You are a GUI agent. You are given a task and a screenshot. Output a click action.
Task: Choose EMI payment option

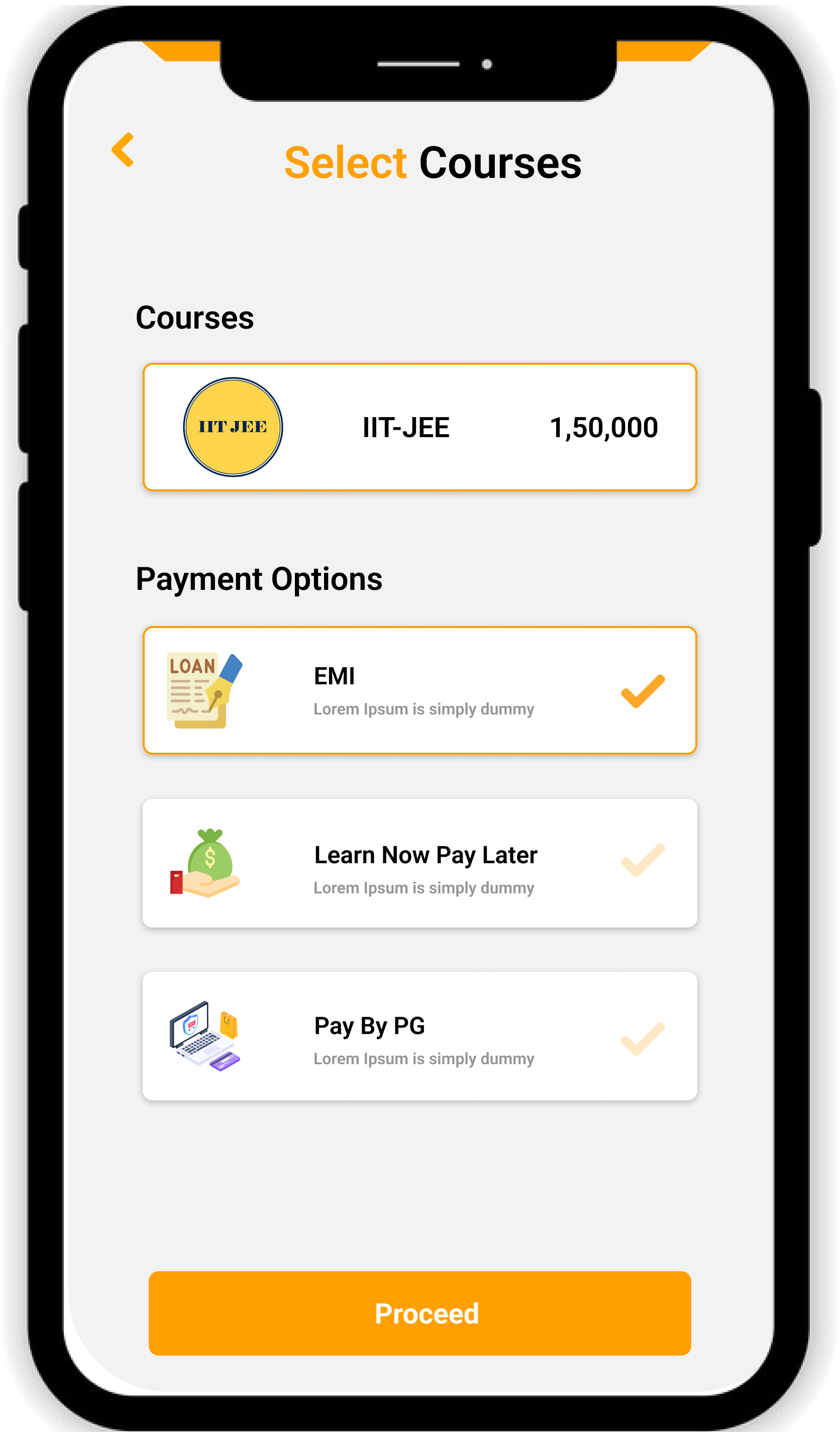tap(419, 691)
